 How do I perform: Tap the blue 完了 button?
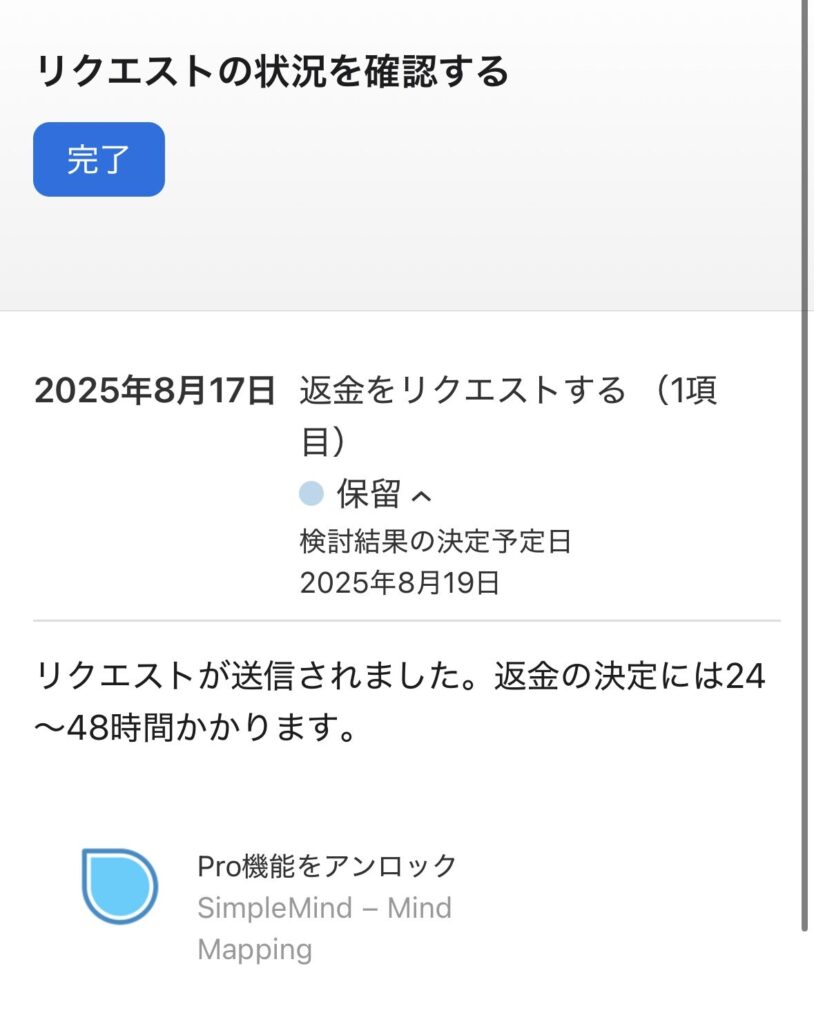(x=98, y=159)
